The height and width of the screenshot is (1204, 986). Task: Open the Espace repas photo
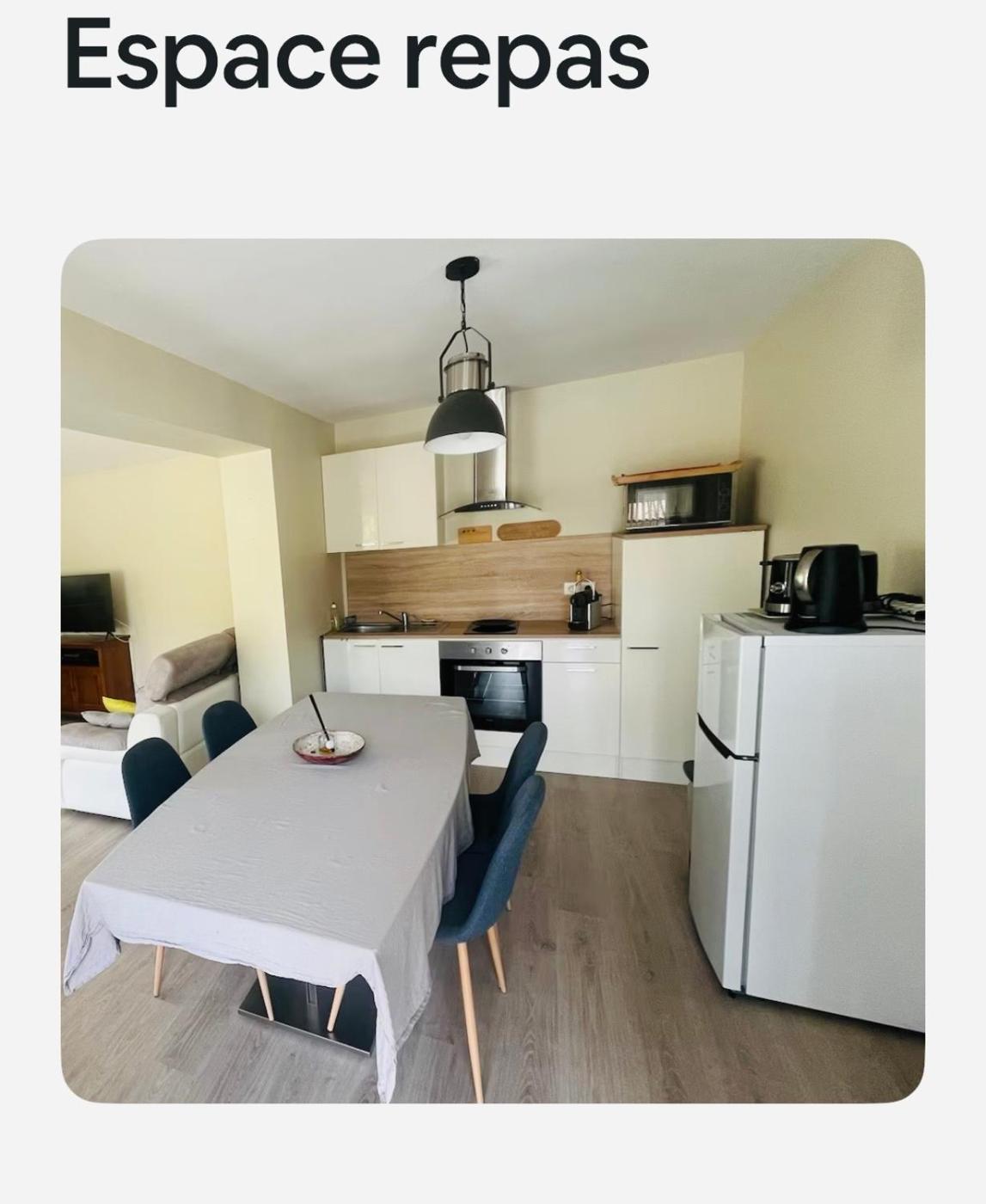pyautogui.click(x=493, y=671)
